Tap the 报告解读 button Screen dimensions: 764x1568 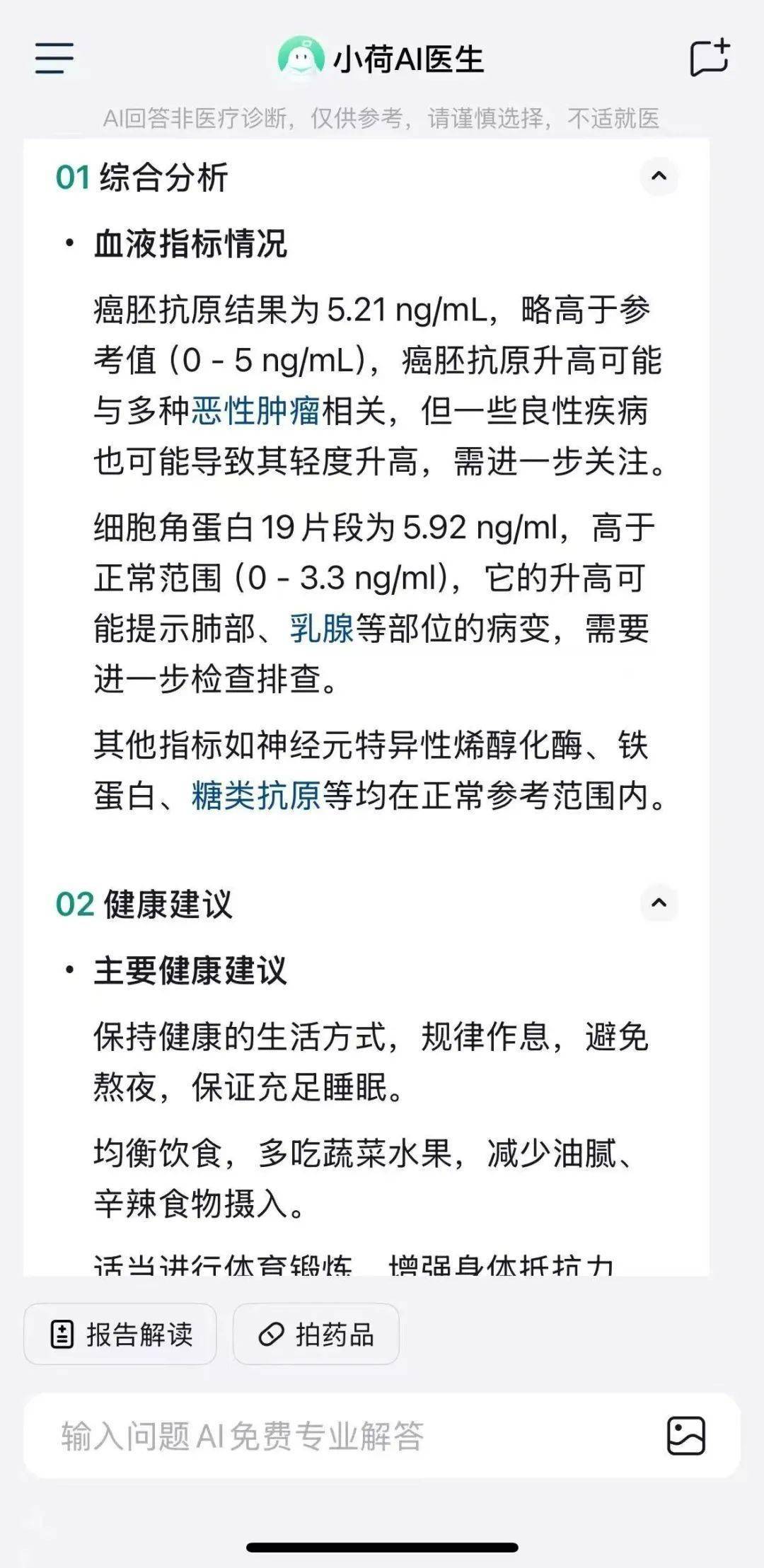120,1335
